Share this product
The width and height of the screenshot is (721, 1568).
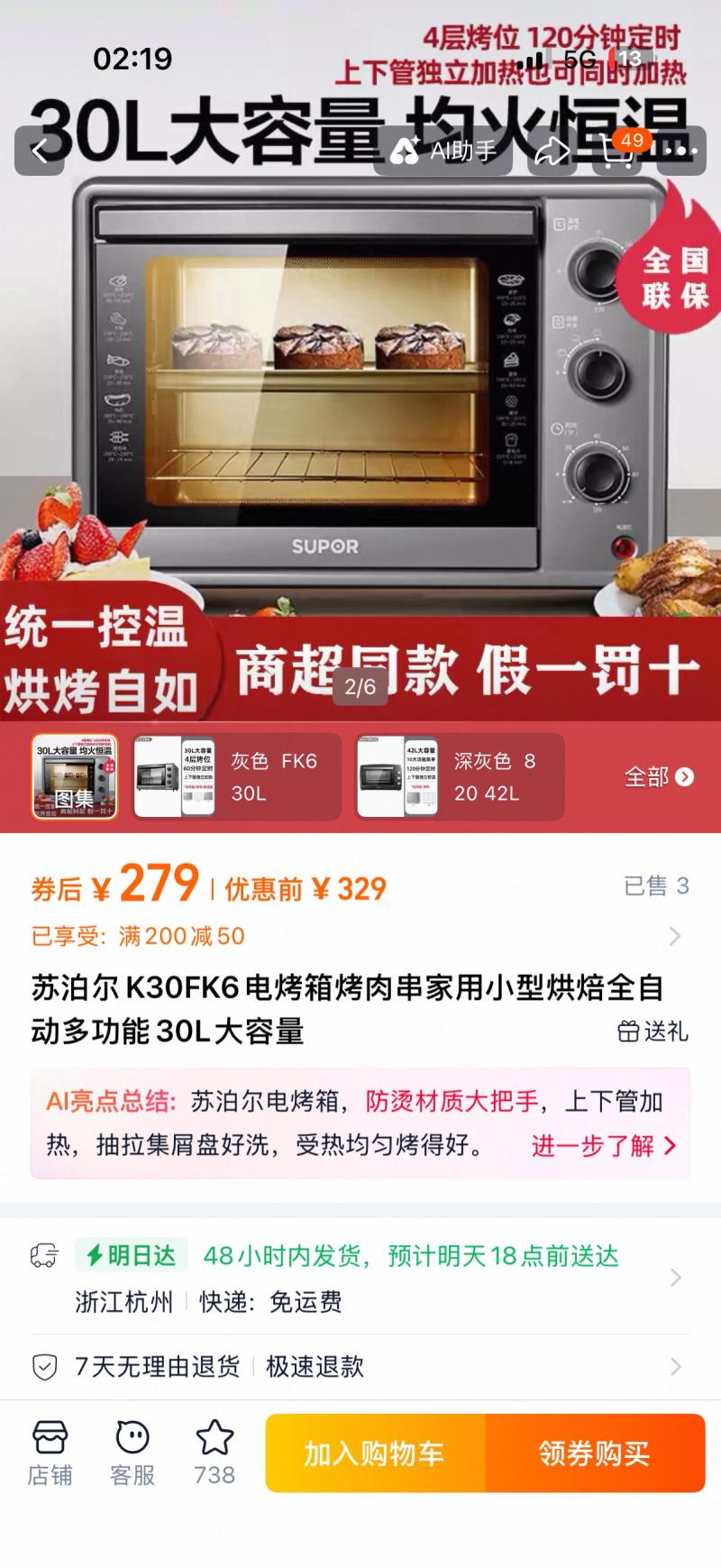552,151
